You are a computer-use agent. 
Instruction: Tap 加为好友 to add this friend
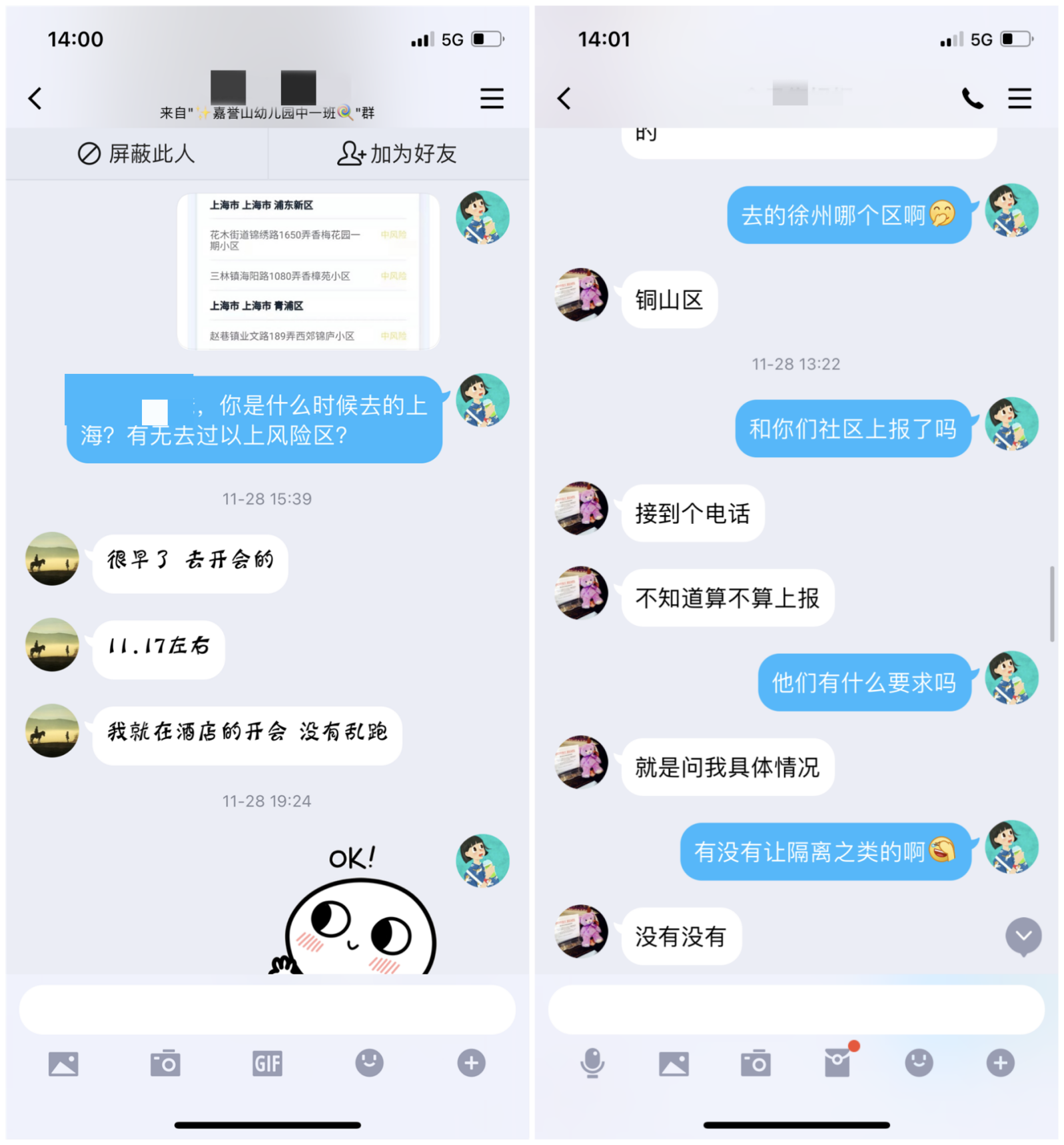click(x=397, y=154)
